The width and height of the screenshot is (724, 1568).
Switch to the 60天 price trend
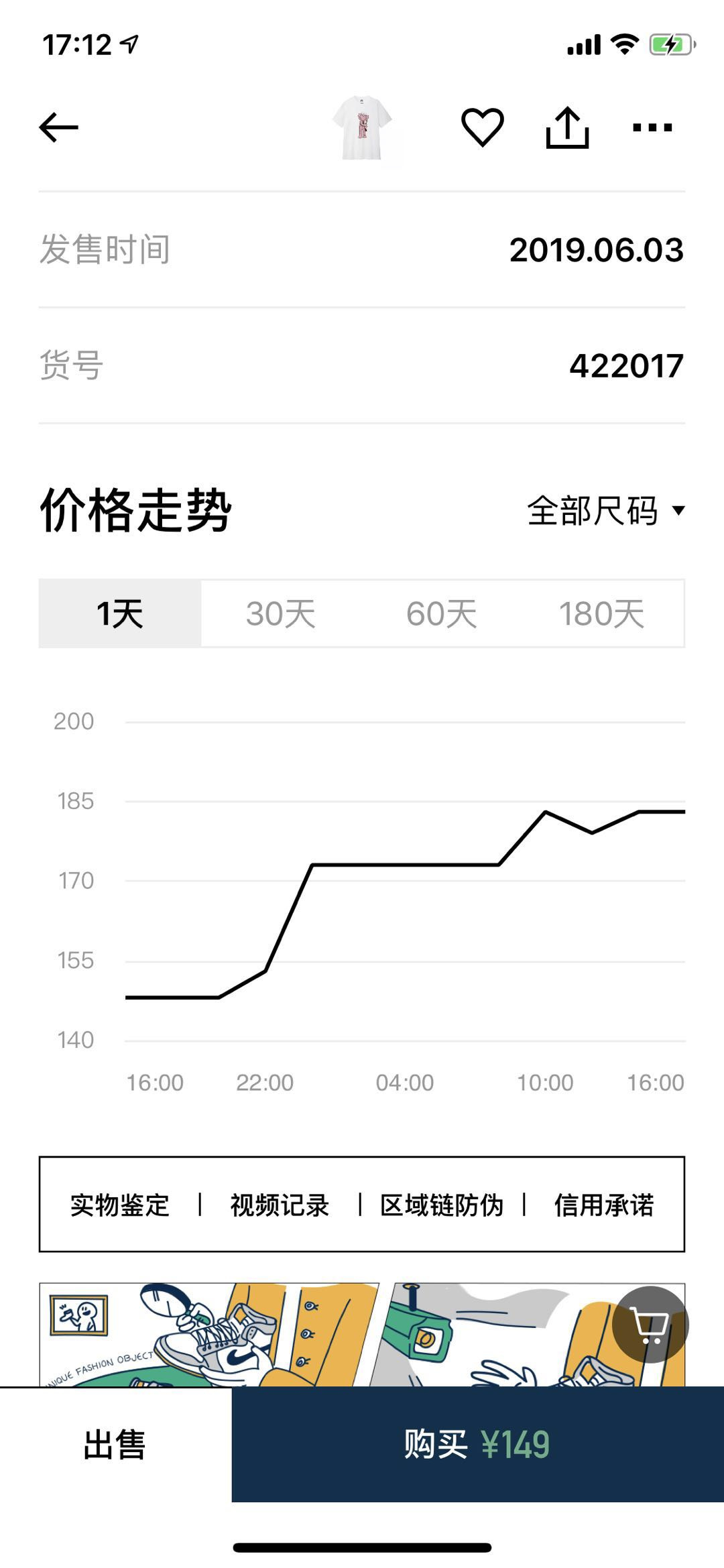pos(442,613)
